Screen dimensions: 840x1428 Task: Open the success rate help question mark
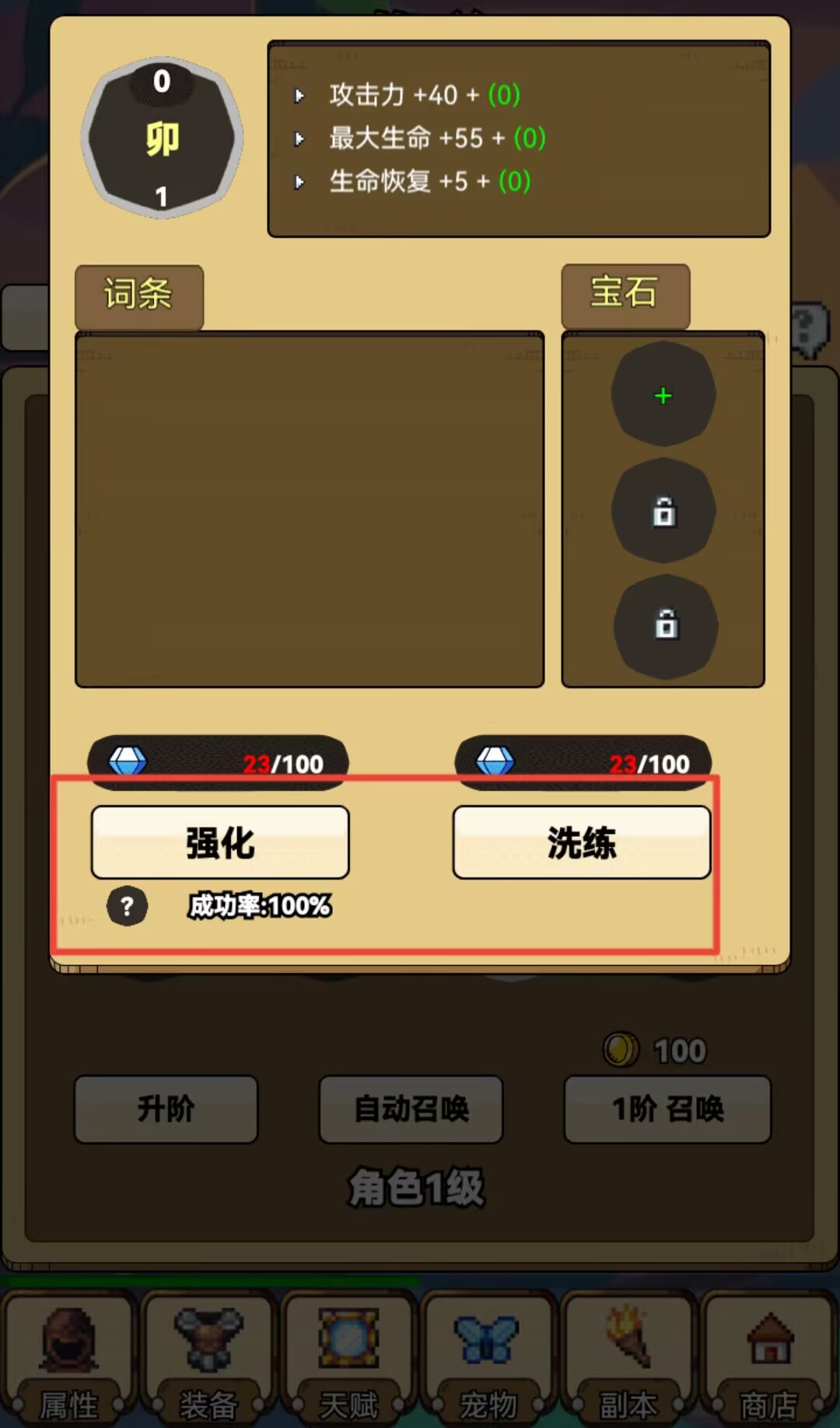coord(128,906)
